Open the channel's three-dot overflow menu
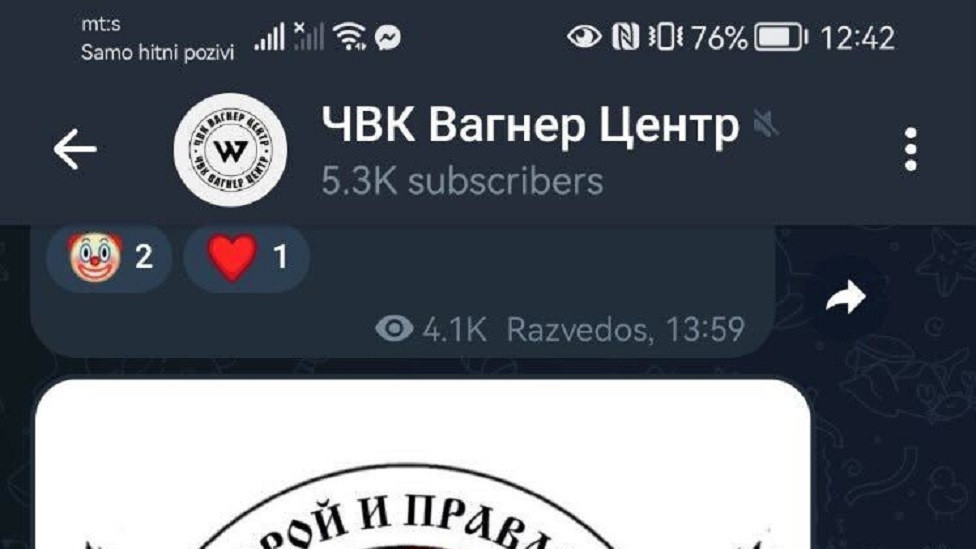The height and width of the screenshot is (549, 976). (x=910, y=150)
